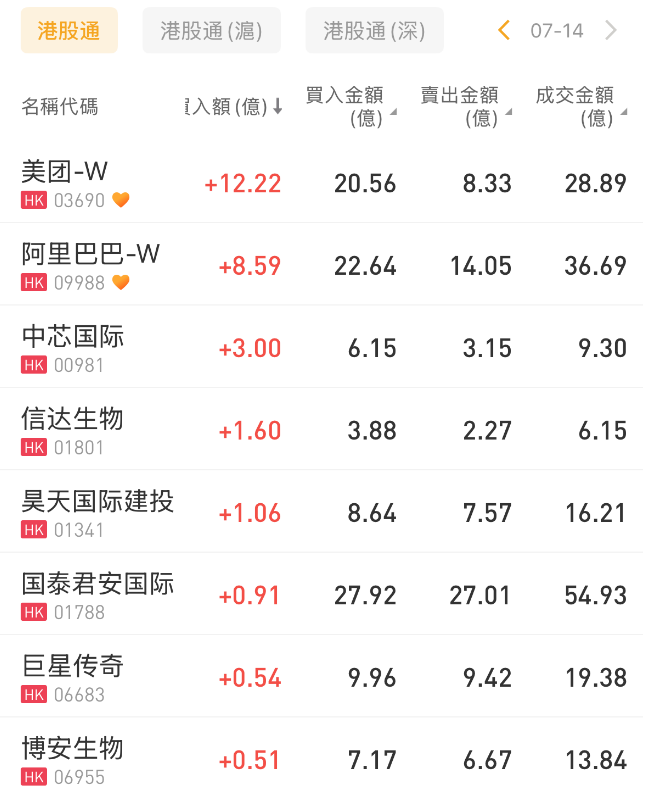This screenshot has height=799, width=656.
Task: Switch to 港股通 (深) tab
Action: click(374, 31)
